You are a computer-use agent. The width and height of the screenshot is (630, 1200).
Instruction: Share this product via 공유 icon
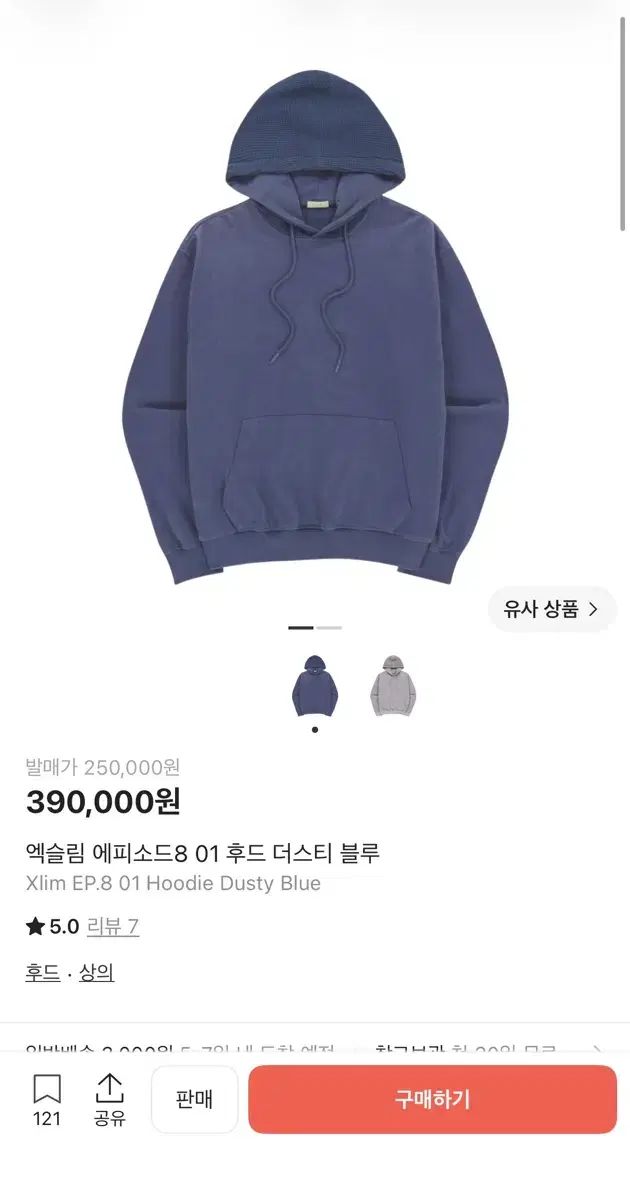coord(109,1100)
